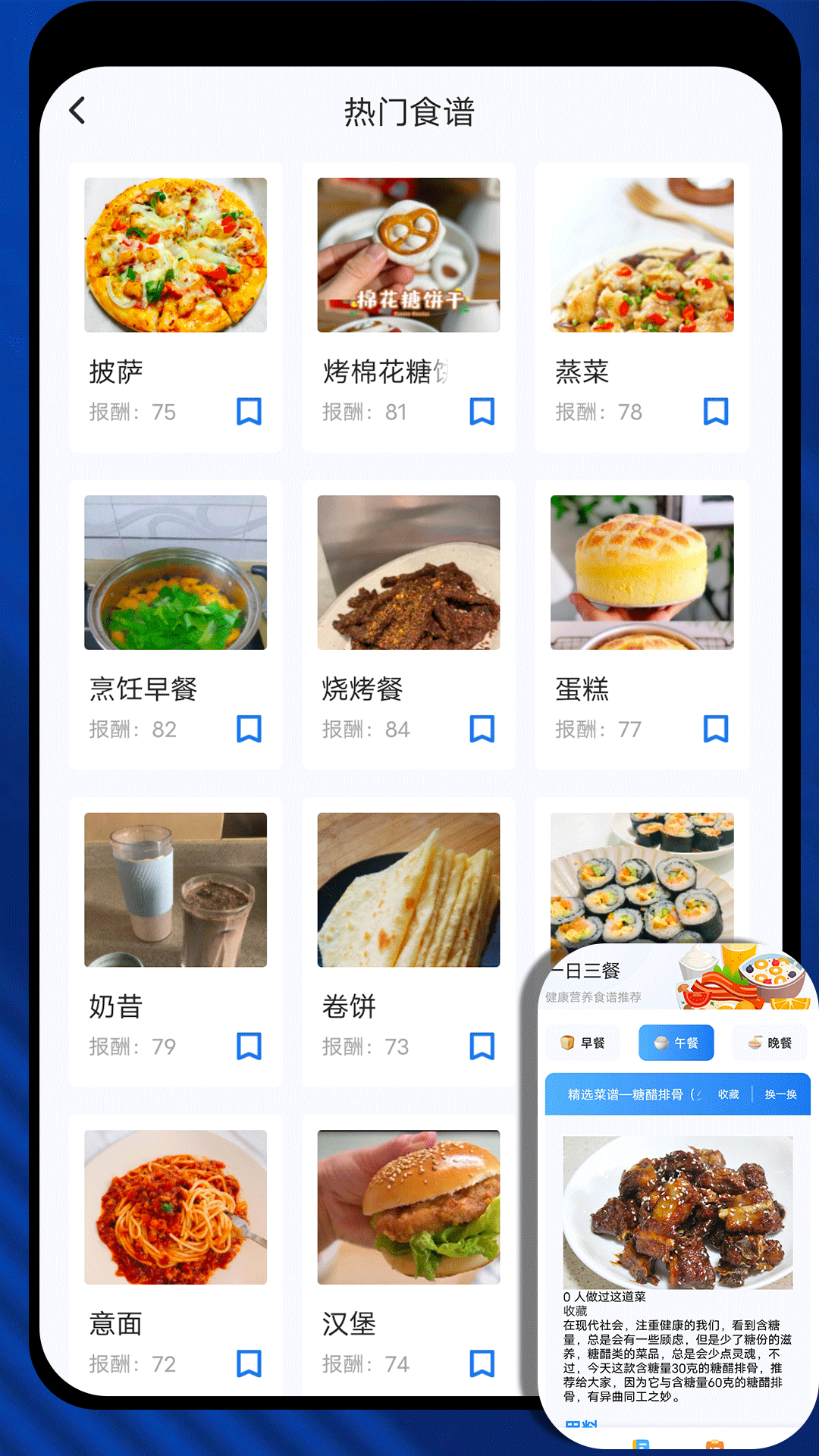Click the back arrow to leave 热门食谱
The width and height of the screenshot is (819, 1456).
click(76, 110)
